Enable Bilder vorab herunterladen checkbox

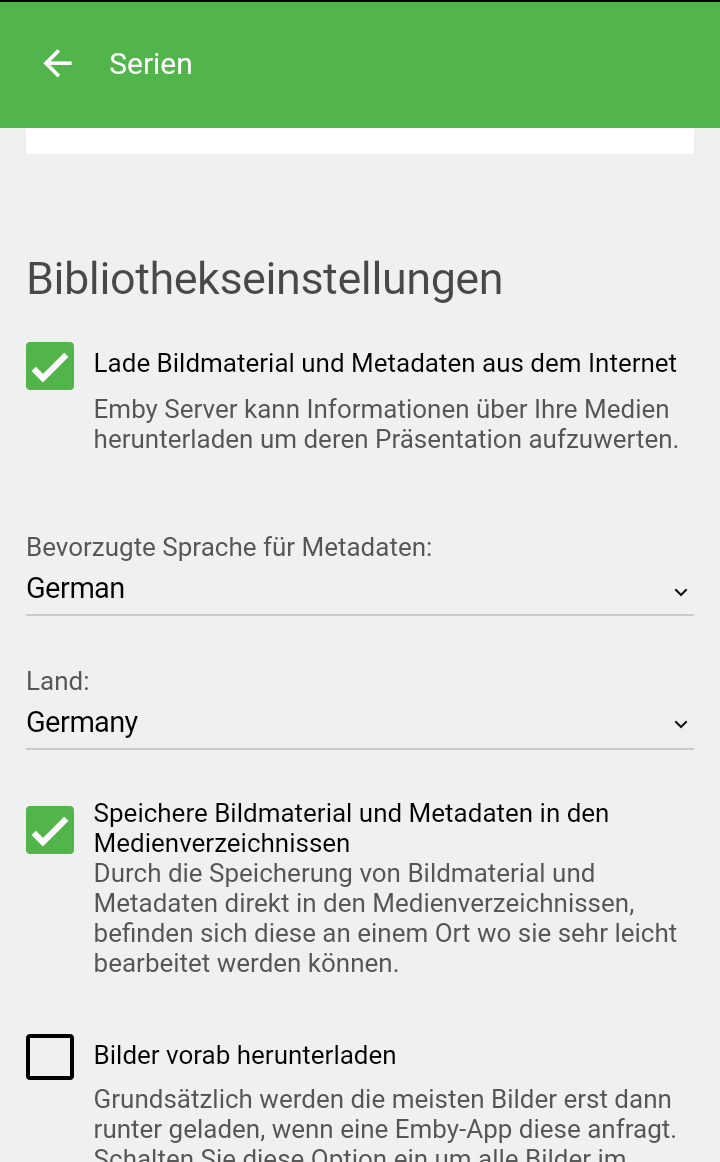pos(50,1057)
